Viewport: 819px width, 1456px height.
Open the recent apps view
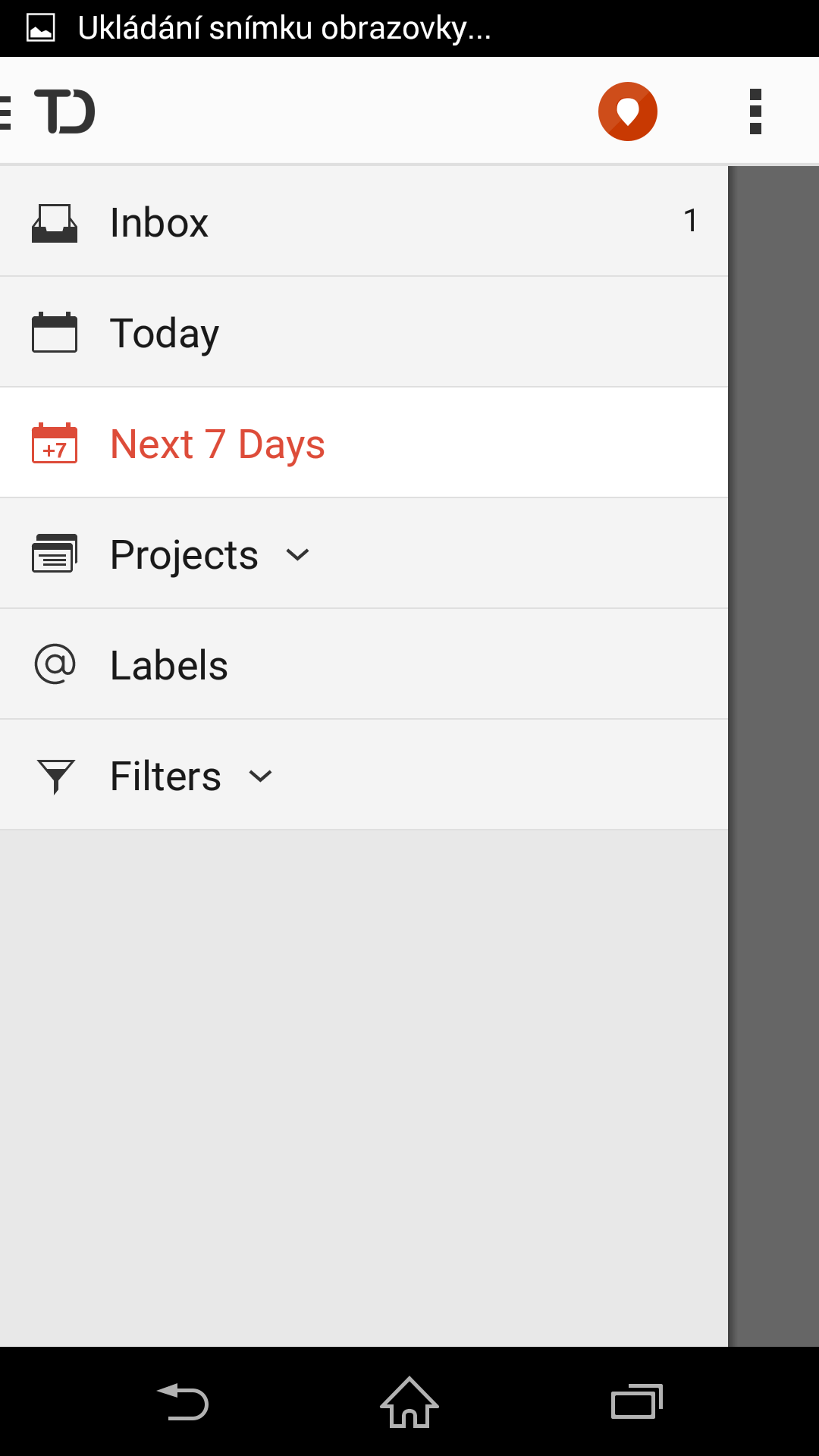click(x=637, y=1401)
